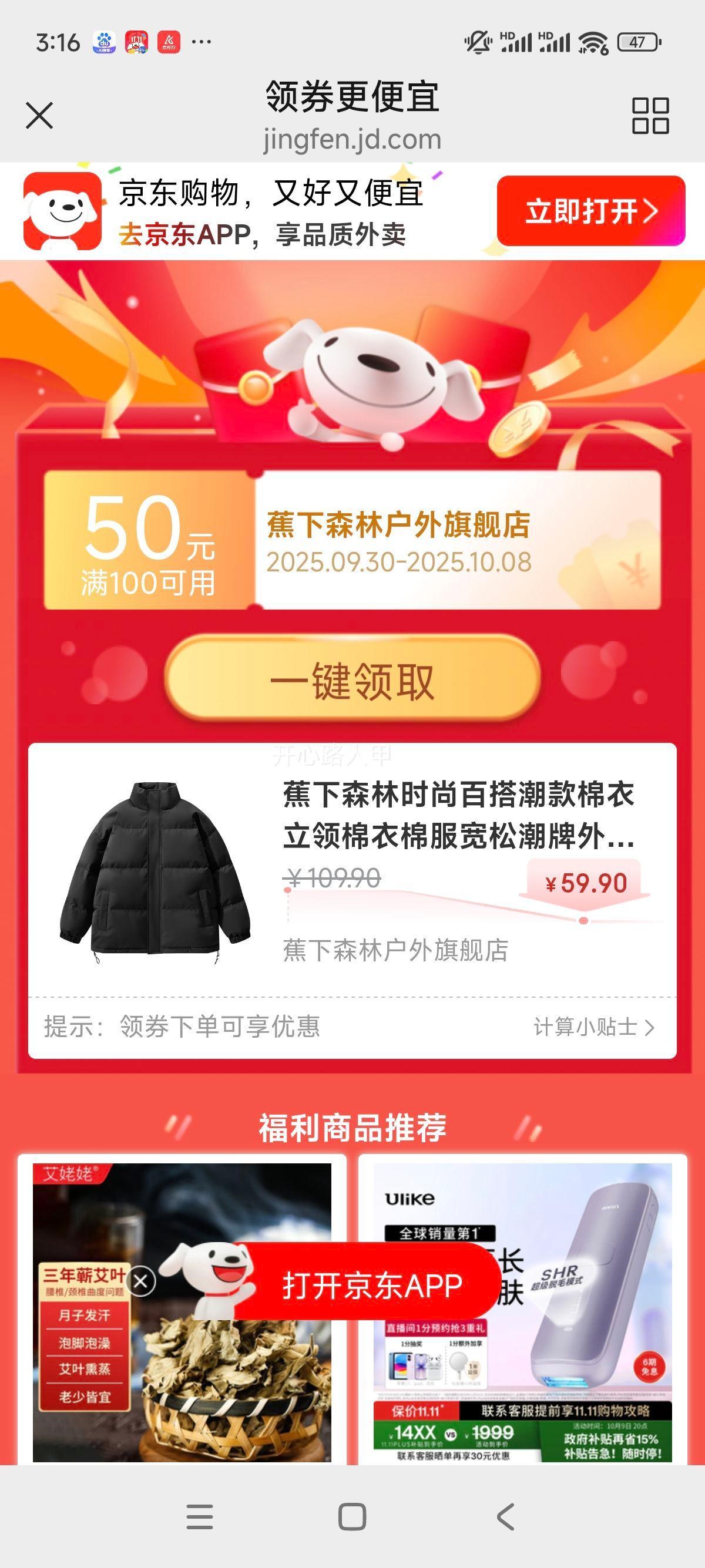The width and height of the screenshot is (705, 1568).
Task: Close the page with the top-left X
Action: click(40, 116)
